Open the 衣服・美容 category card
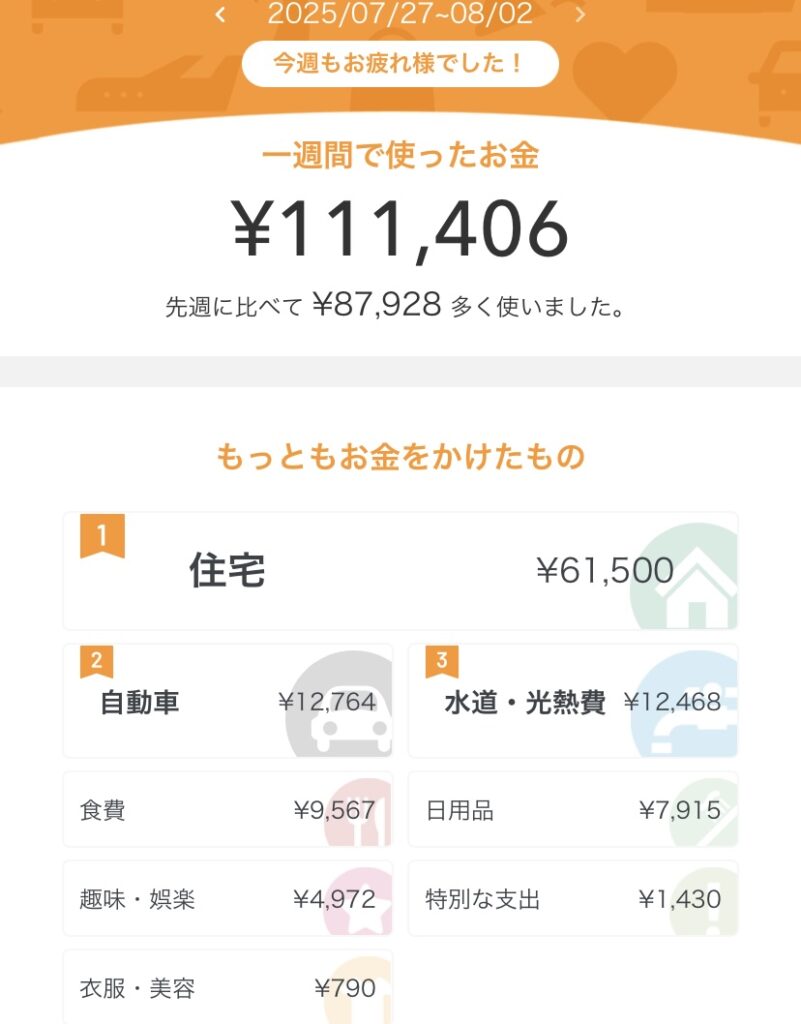The height and width of the screenshot is (1024, 801). tap(228, 988)
